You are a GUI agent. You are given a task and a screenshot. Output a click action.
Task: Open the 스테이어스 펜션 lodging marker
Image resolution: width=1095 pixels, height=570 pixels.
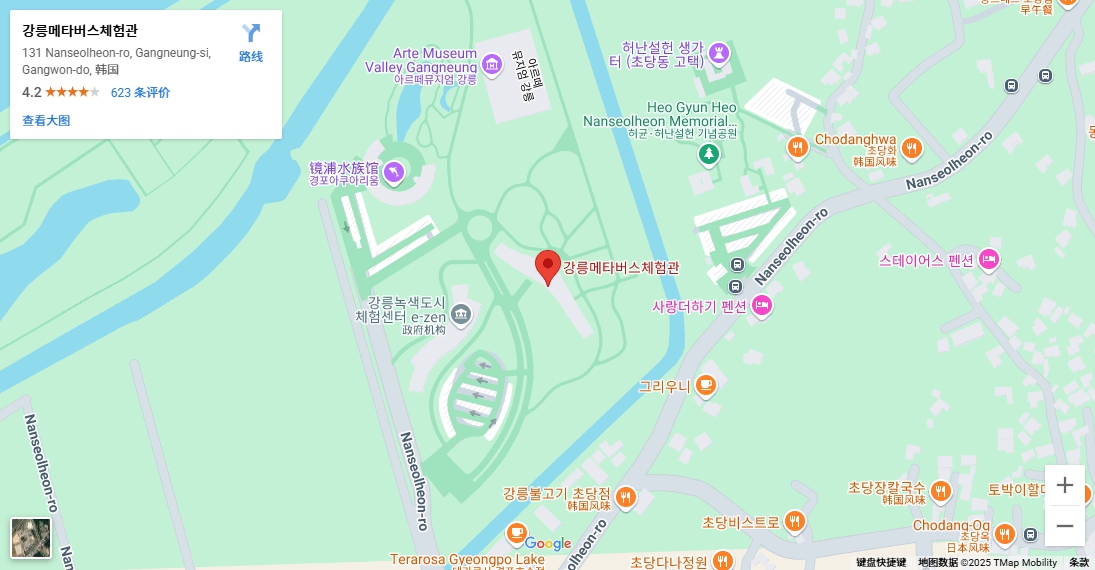click(988, 260)
